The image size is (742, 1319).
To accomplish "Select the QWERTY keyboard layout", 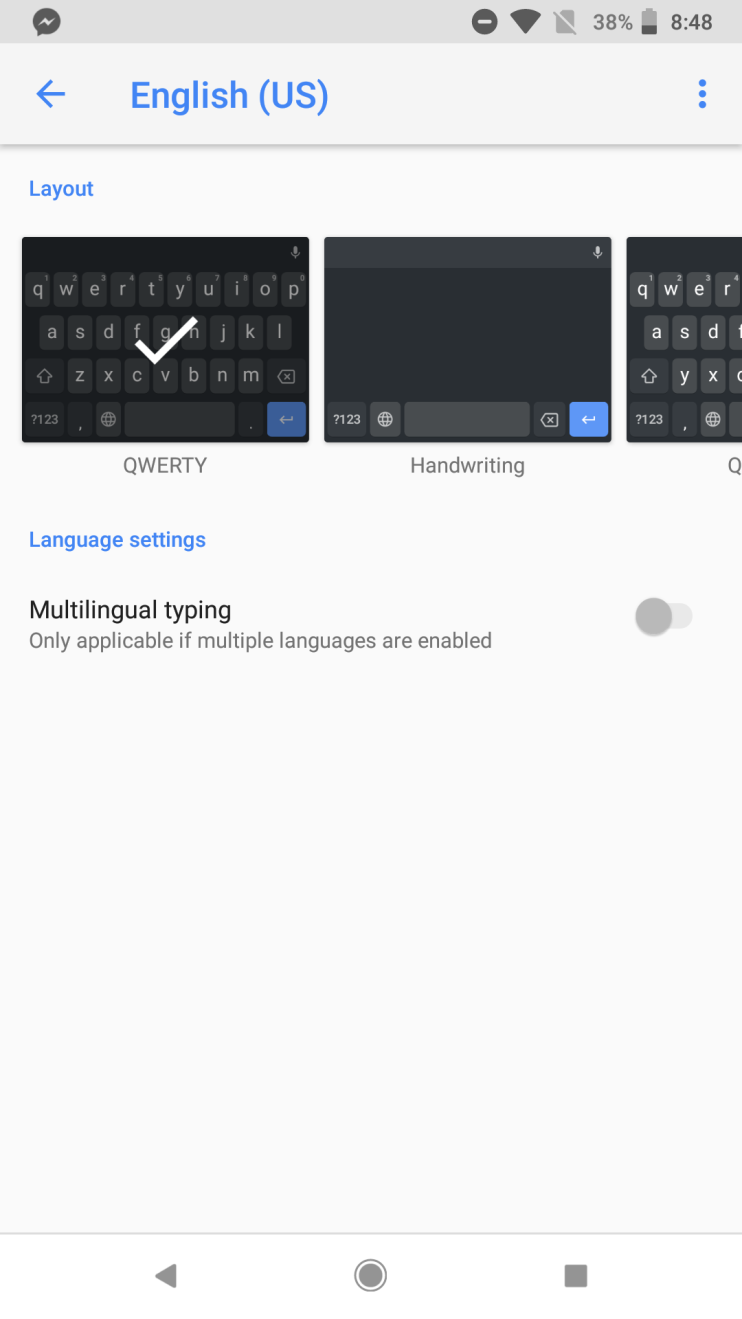I will click(x=165, y=340).
